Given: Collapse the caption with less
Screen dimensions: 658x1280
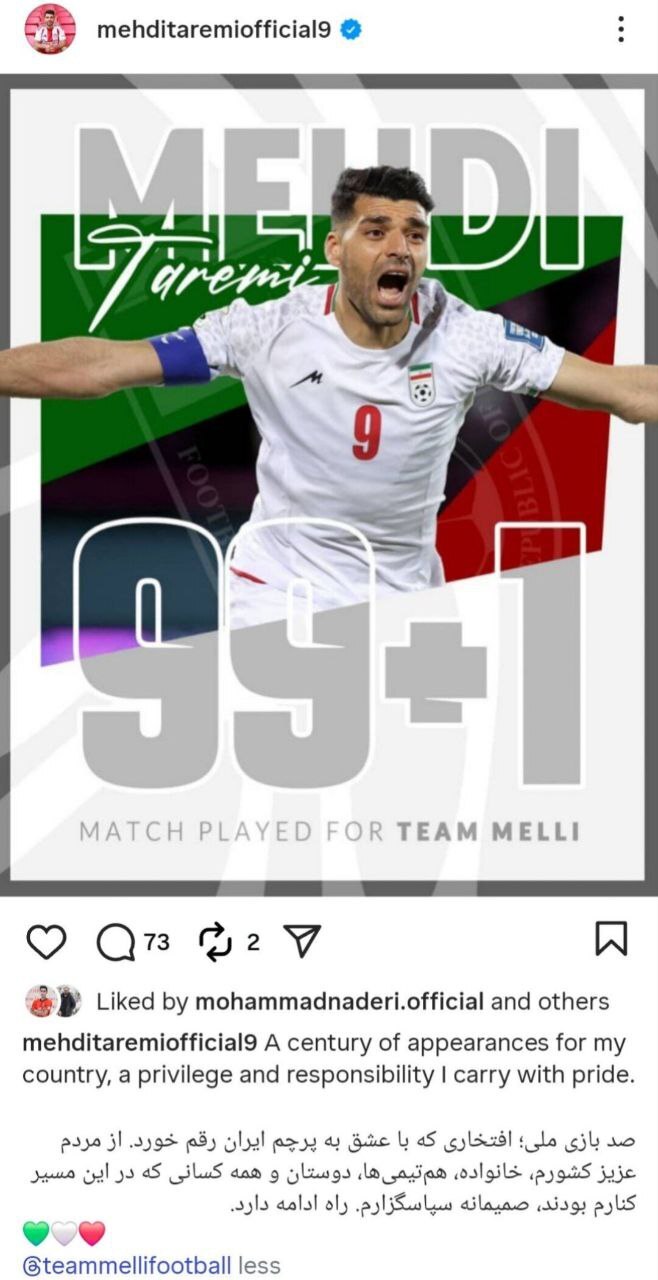Looking at the screenshot, I should (260, 1265).
